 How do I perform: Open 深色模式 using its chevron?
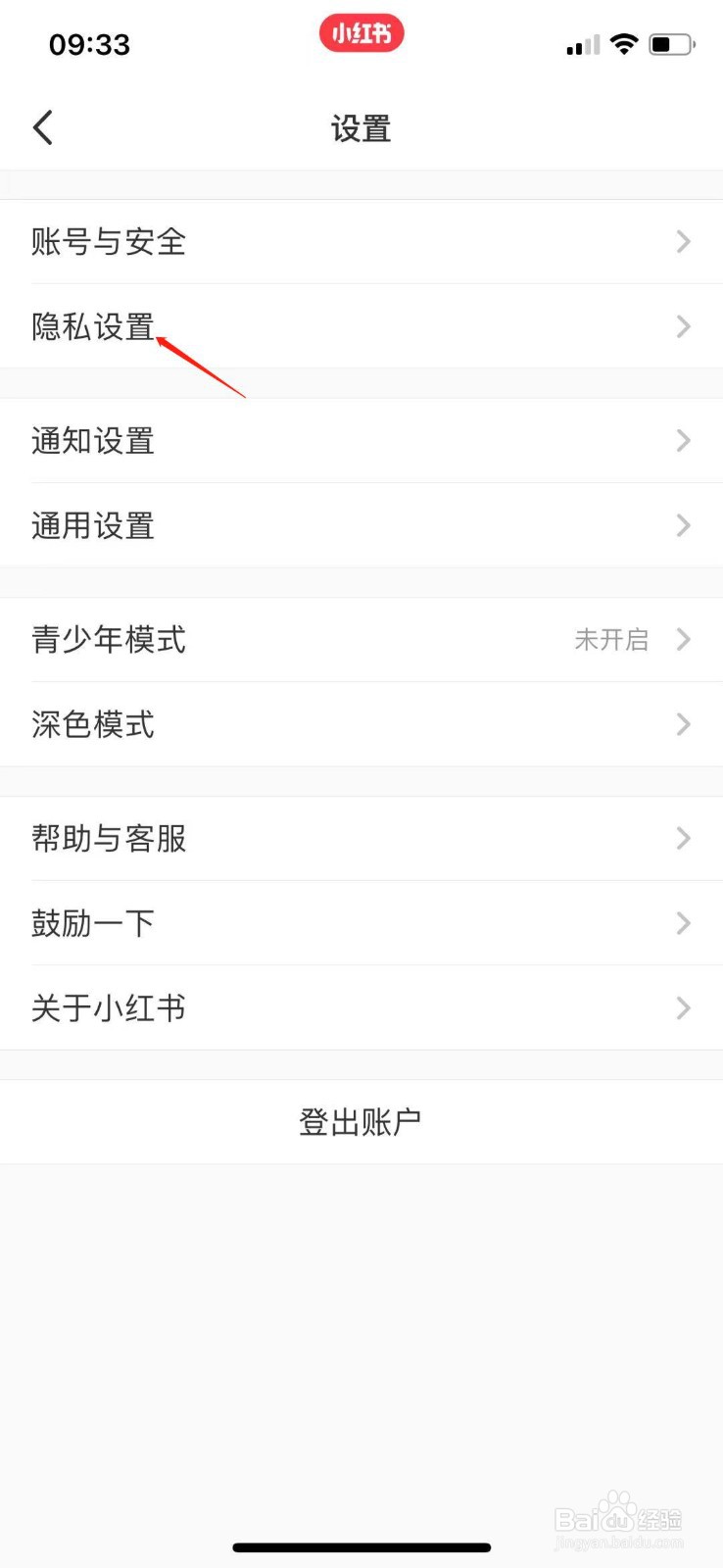683,724
